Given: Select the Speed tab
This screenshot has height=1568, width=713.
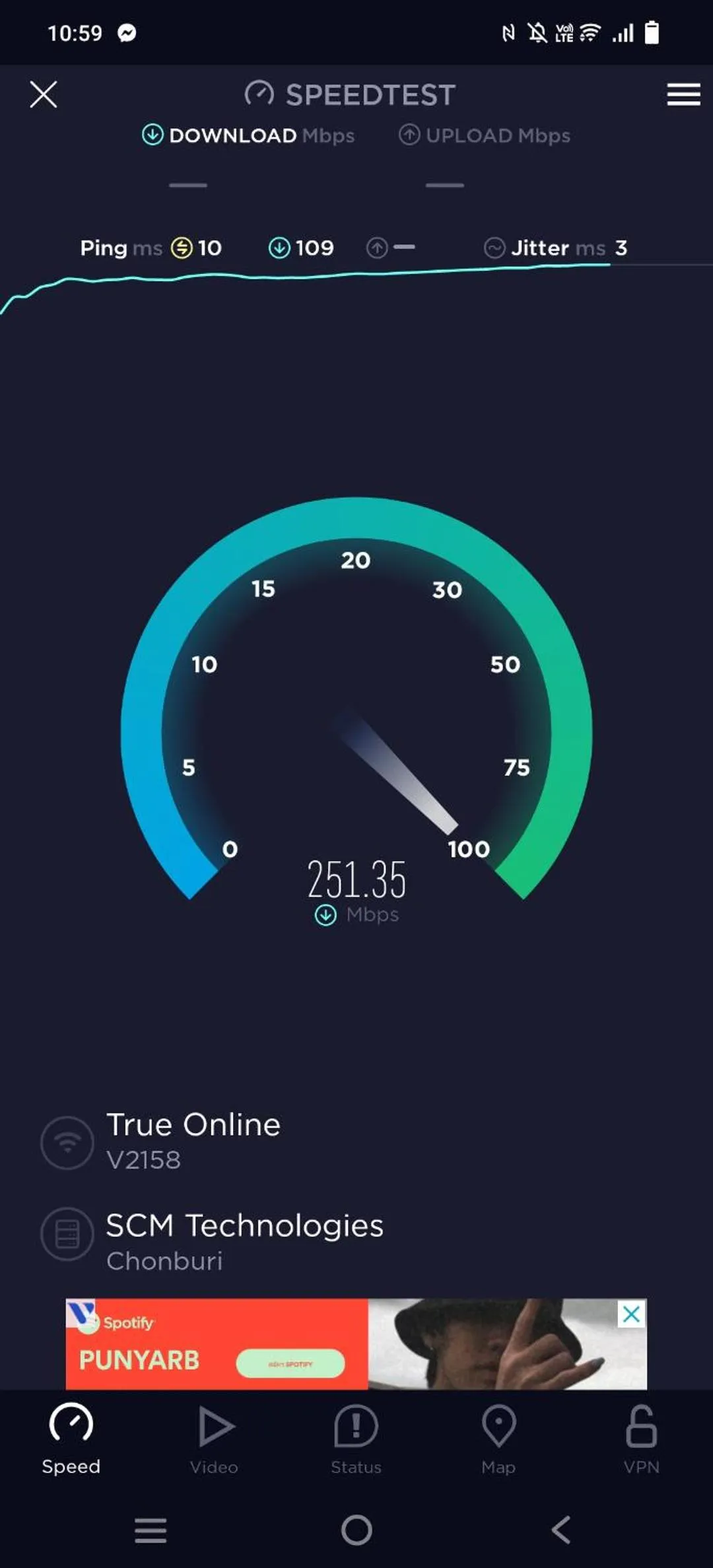Looking at the screenshot, I should coord(71,1439).
